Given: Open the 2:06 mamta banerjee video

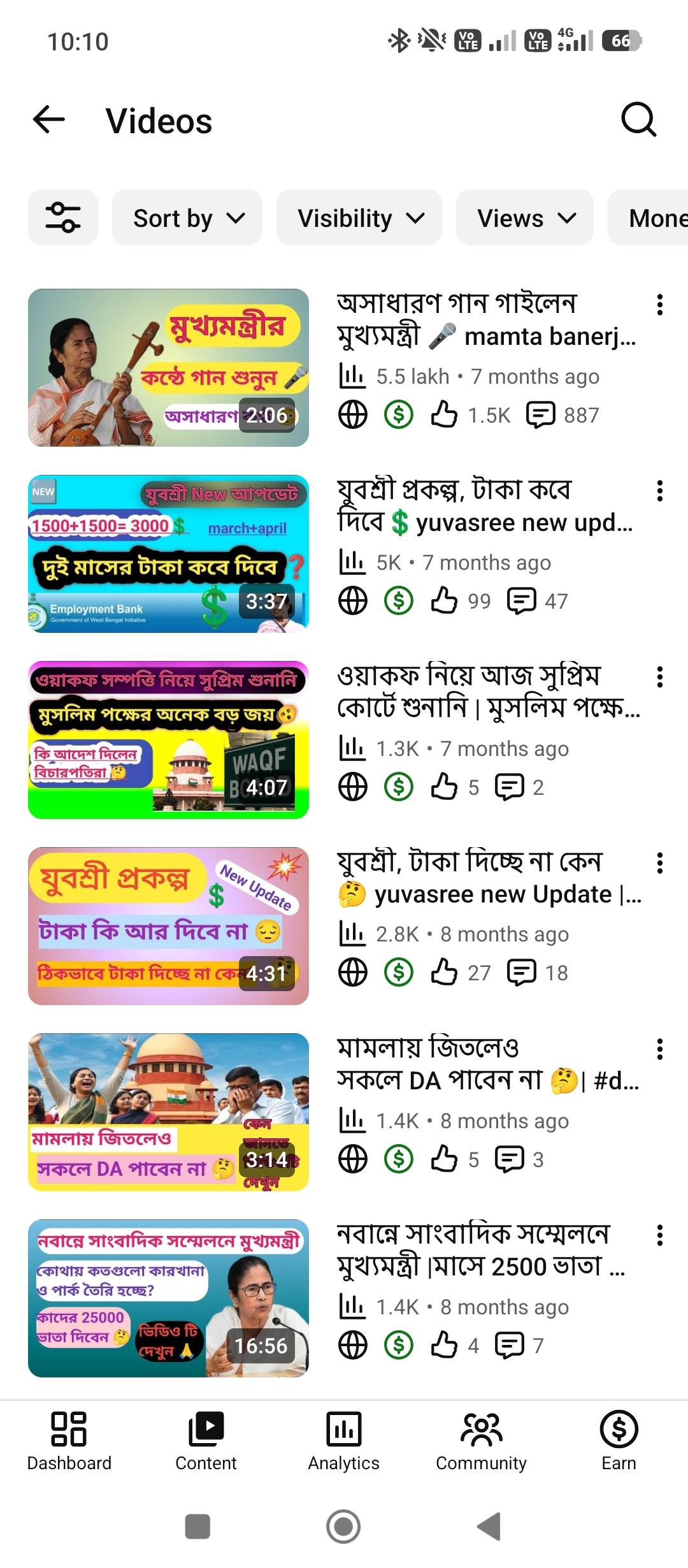Looking at the screenshot, I should 168,368.
